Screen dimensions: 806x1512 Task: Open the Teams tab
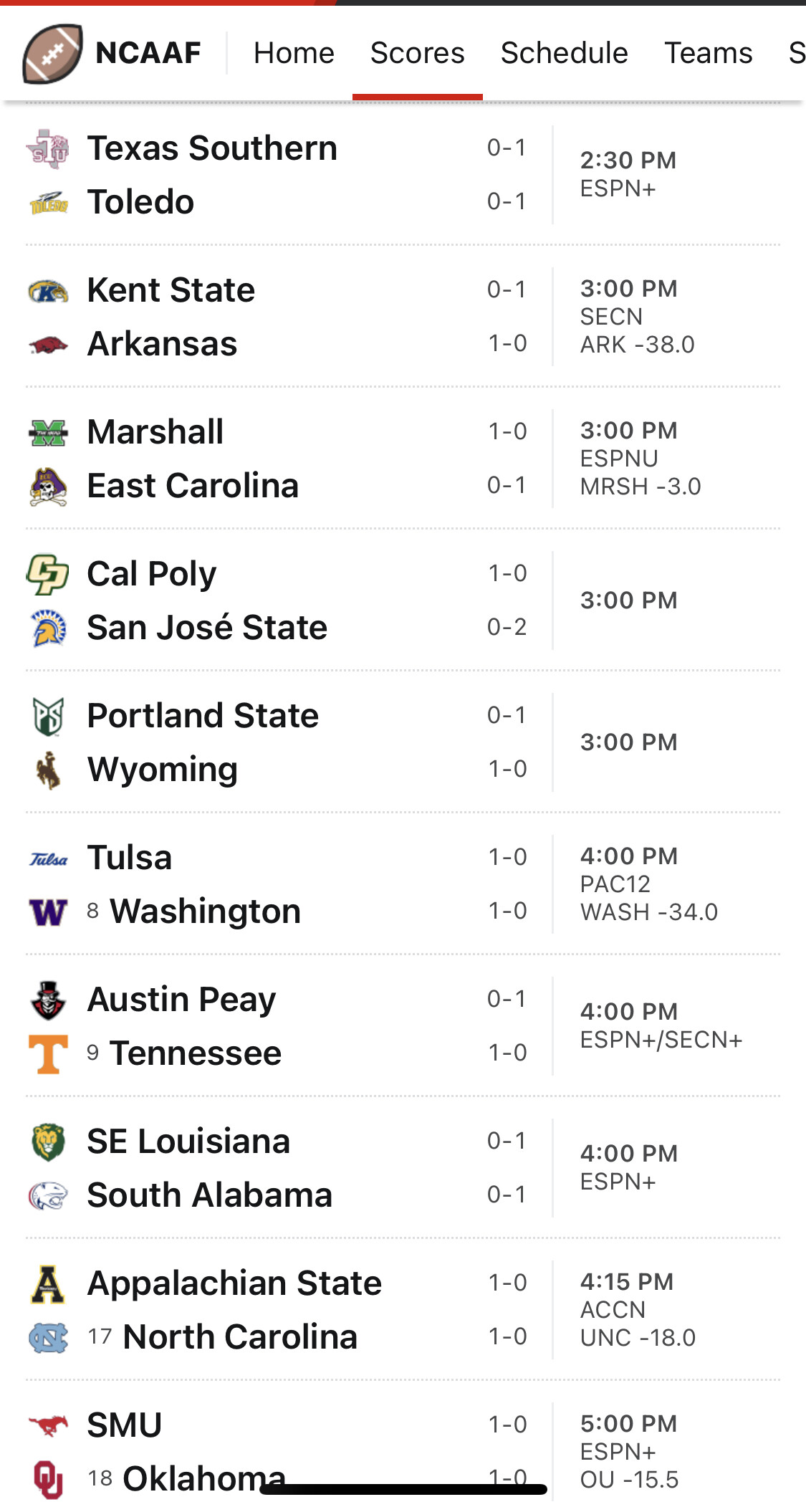coord(709,53)
